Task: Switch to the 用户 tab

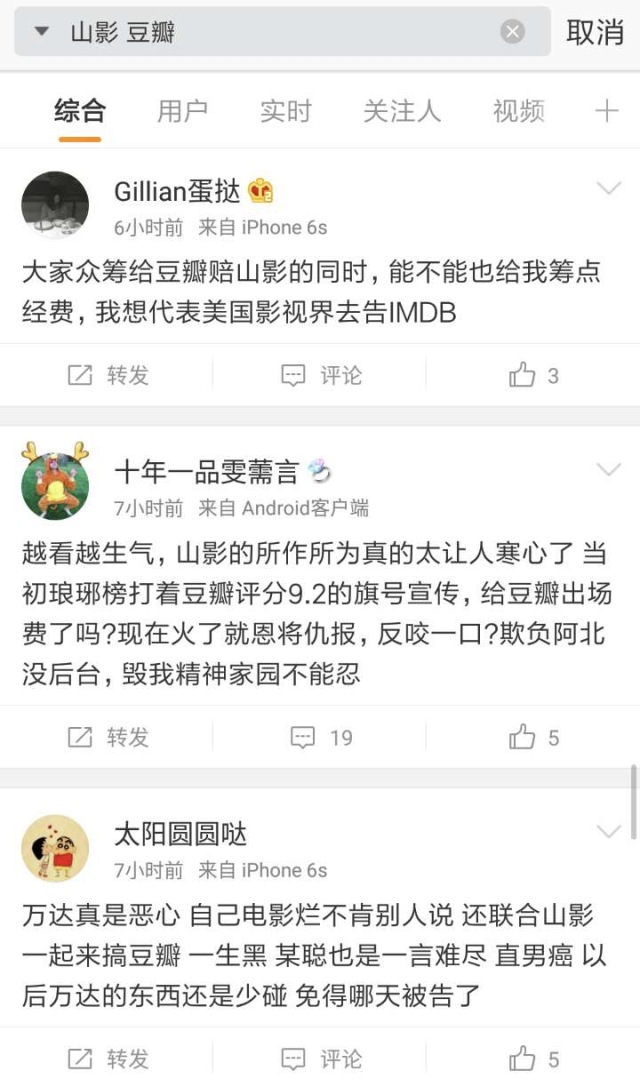Action: click(x=182, y=111)
